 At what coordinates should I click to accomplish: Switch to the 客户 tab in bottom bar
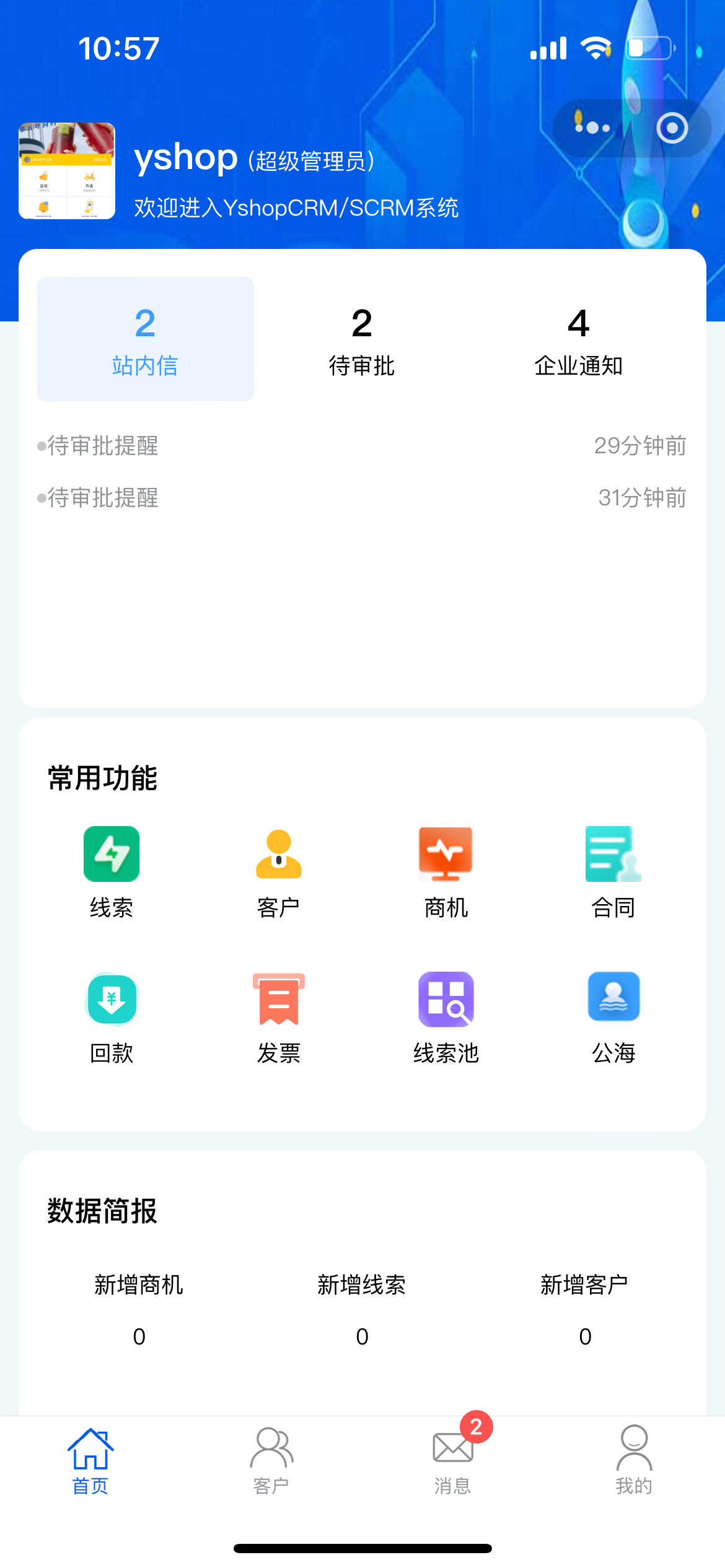(271, 1461)
